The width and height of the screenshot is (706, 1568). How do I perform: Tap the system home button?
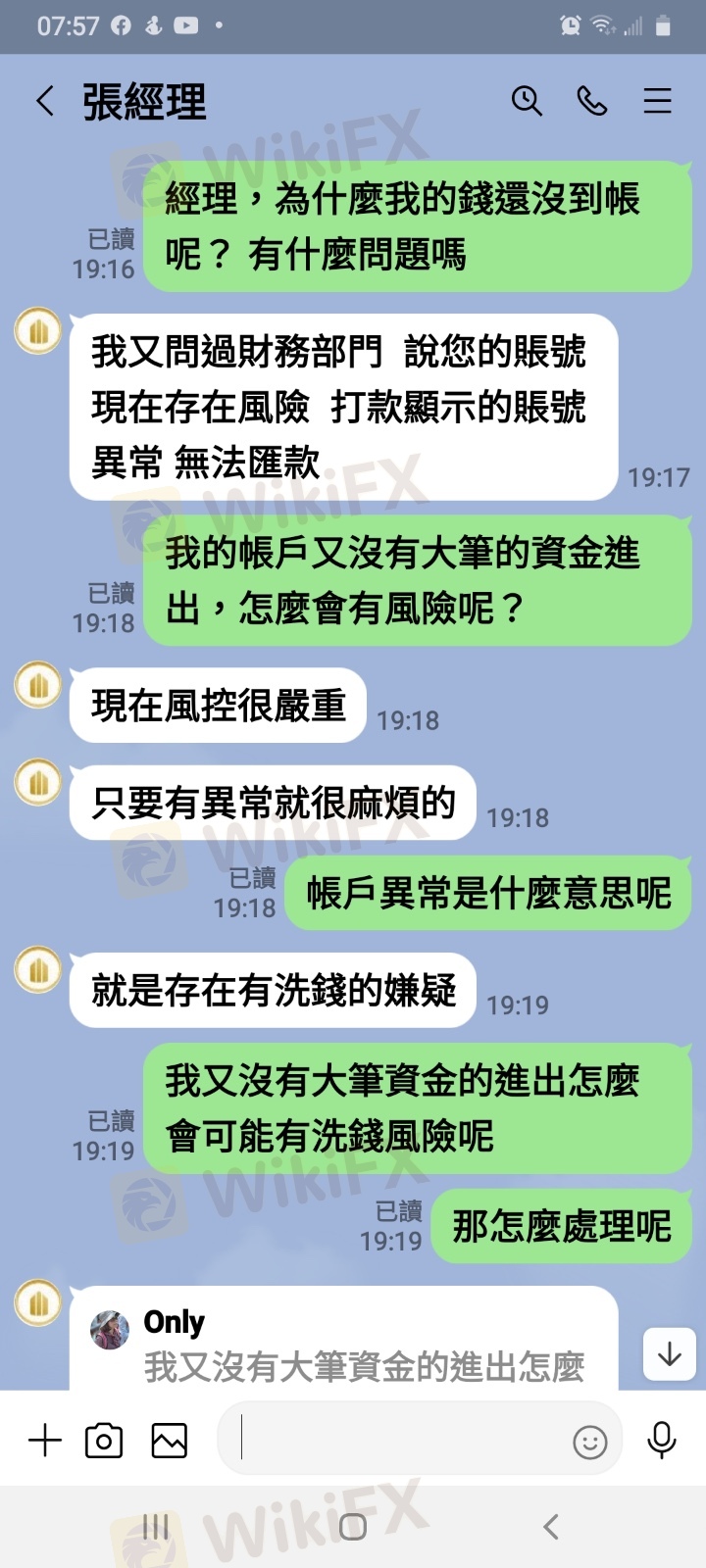353,1526
